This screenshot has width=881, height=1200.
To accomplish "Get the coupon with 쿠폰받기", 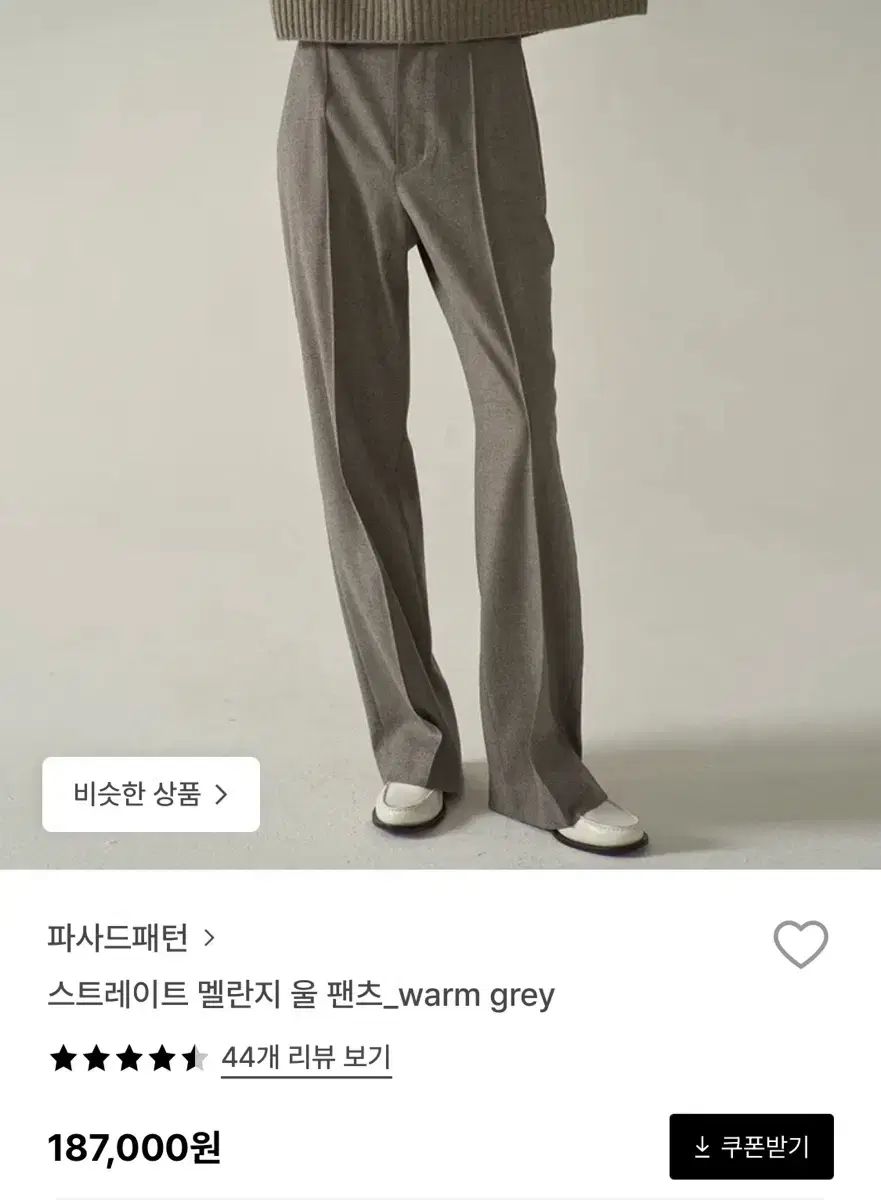I will [751, 1146].
